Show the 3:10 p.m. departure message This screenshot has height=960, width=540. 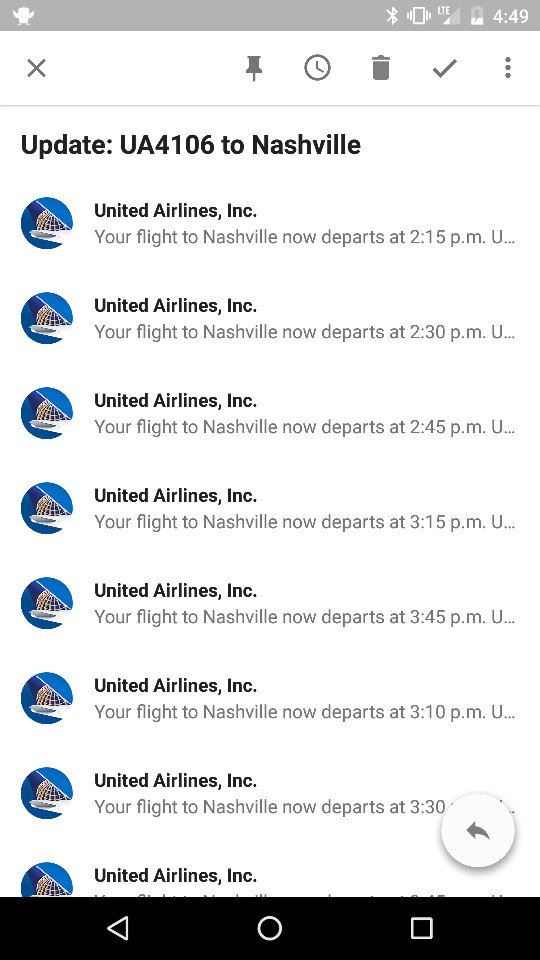[270, 698]
